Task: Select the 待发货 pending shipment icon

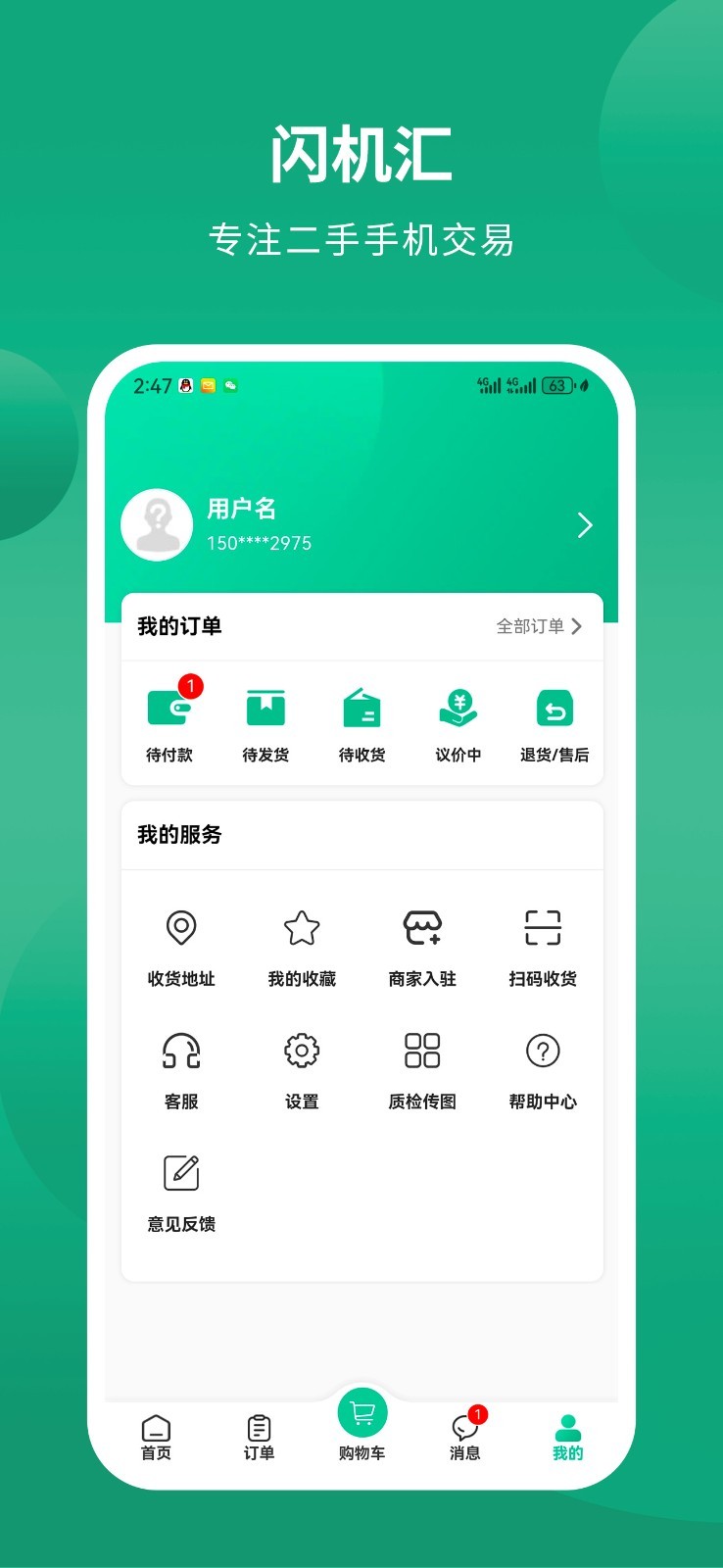Action: pyautogui.click(x=265, y=710)
